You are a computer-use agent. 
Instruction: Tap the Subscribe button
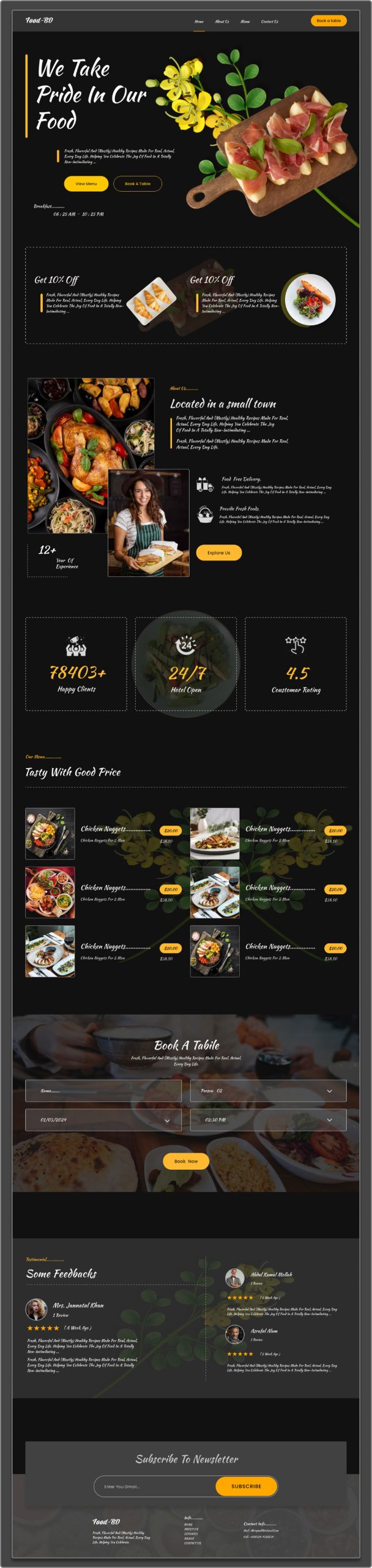[x=246, y=1487]
